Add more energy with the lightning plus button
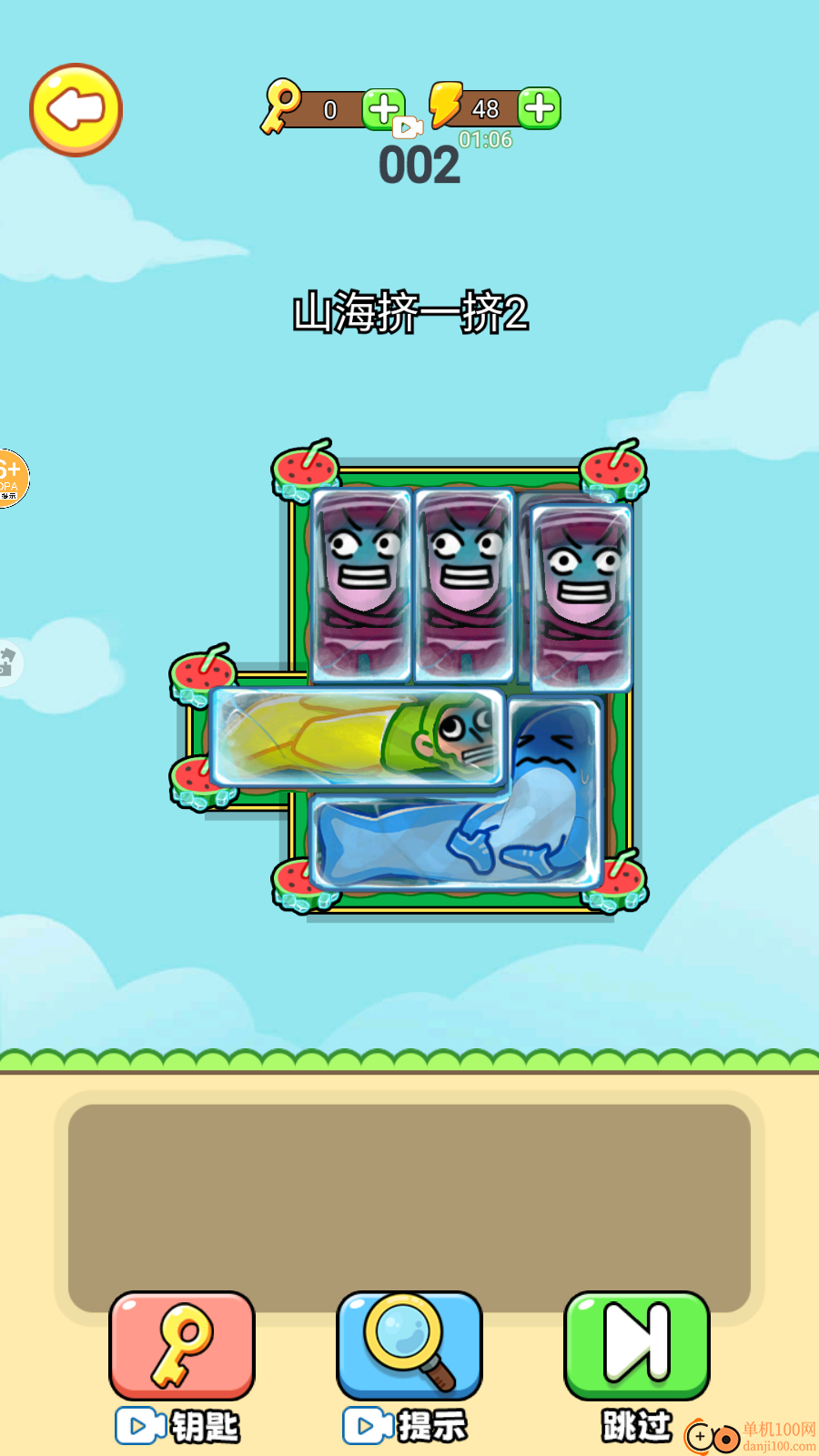 (x=540, y=108)
